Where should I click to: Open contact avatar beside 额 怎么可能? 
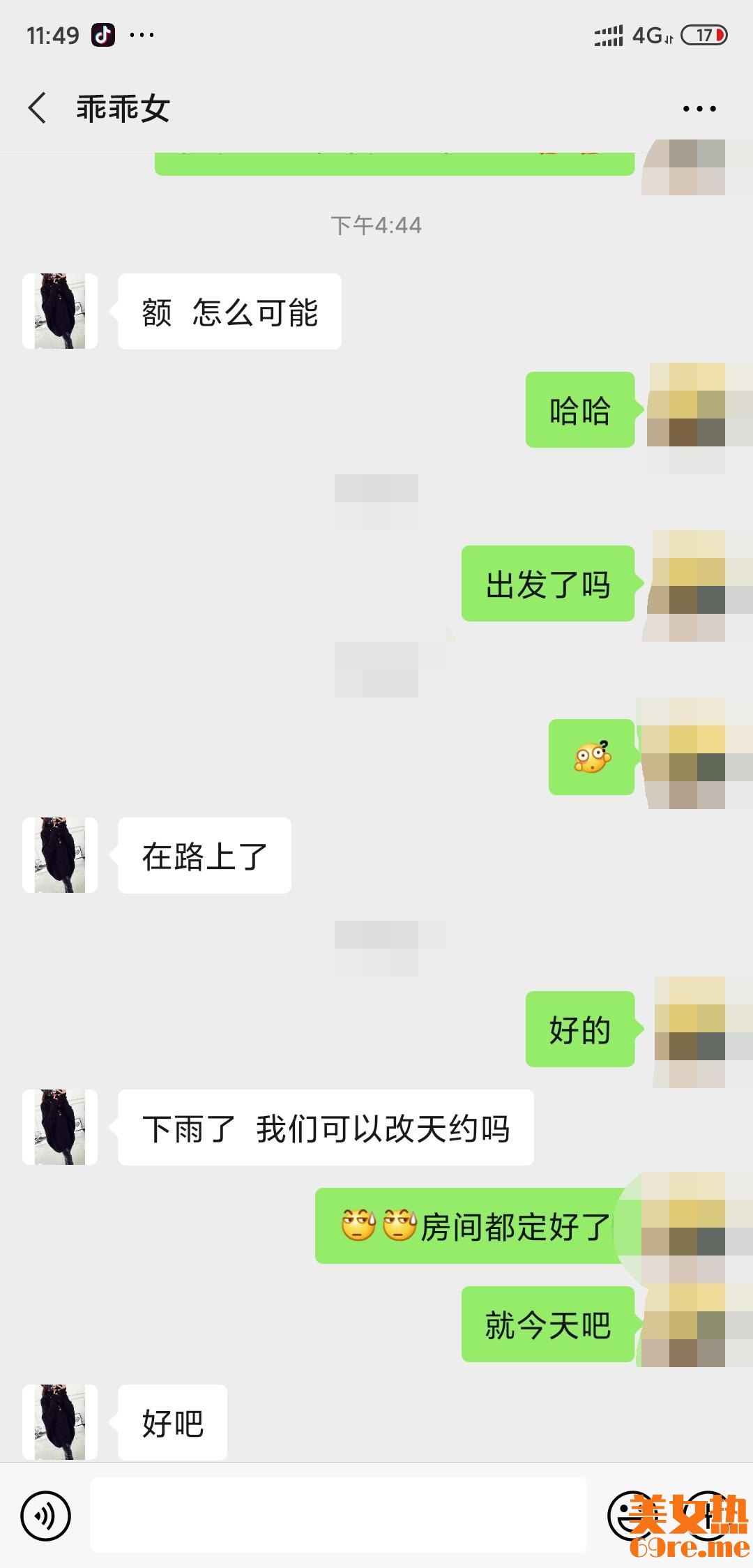tap(60, 311)
